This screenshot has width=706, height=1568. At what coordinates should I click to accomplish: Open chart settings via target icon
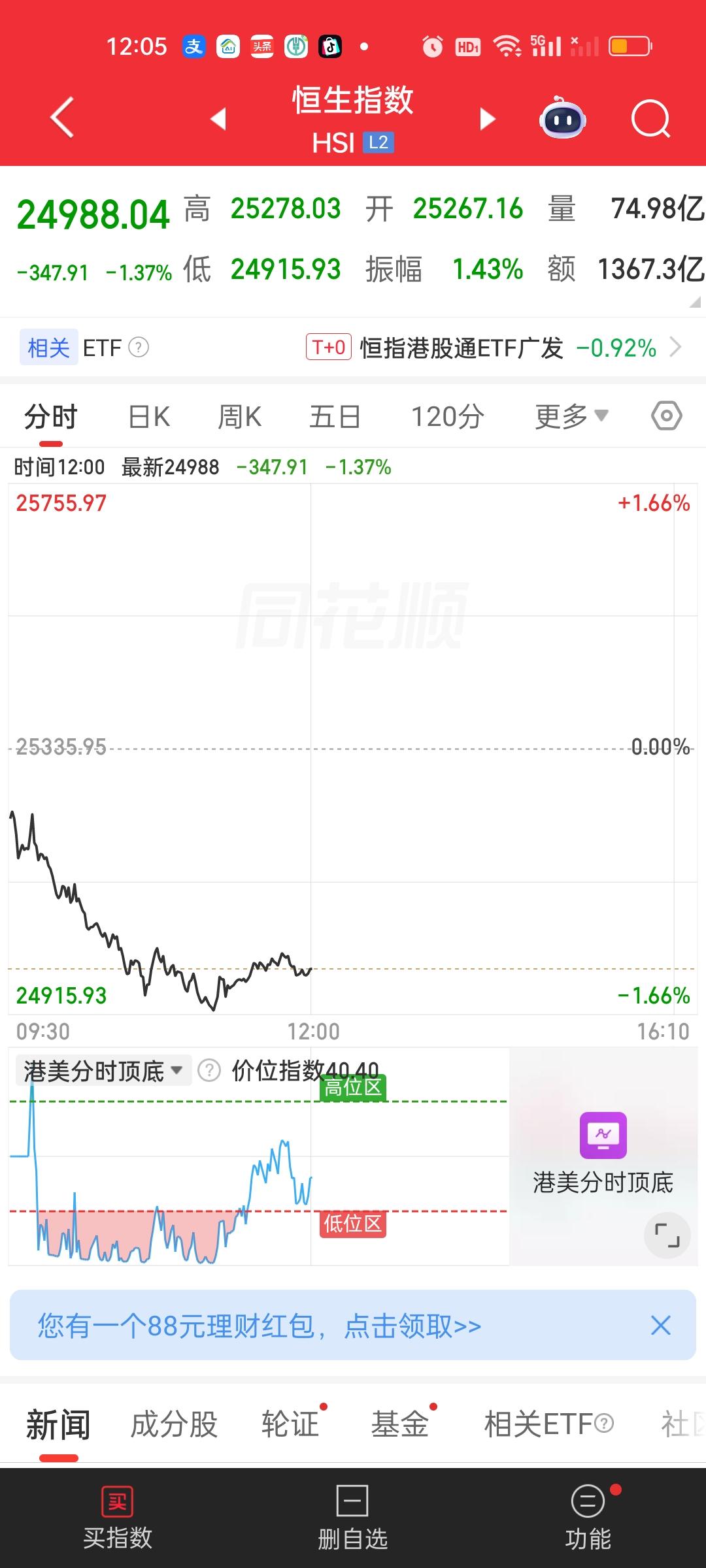(x=666, y=416)
